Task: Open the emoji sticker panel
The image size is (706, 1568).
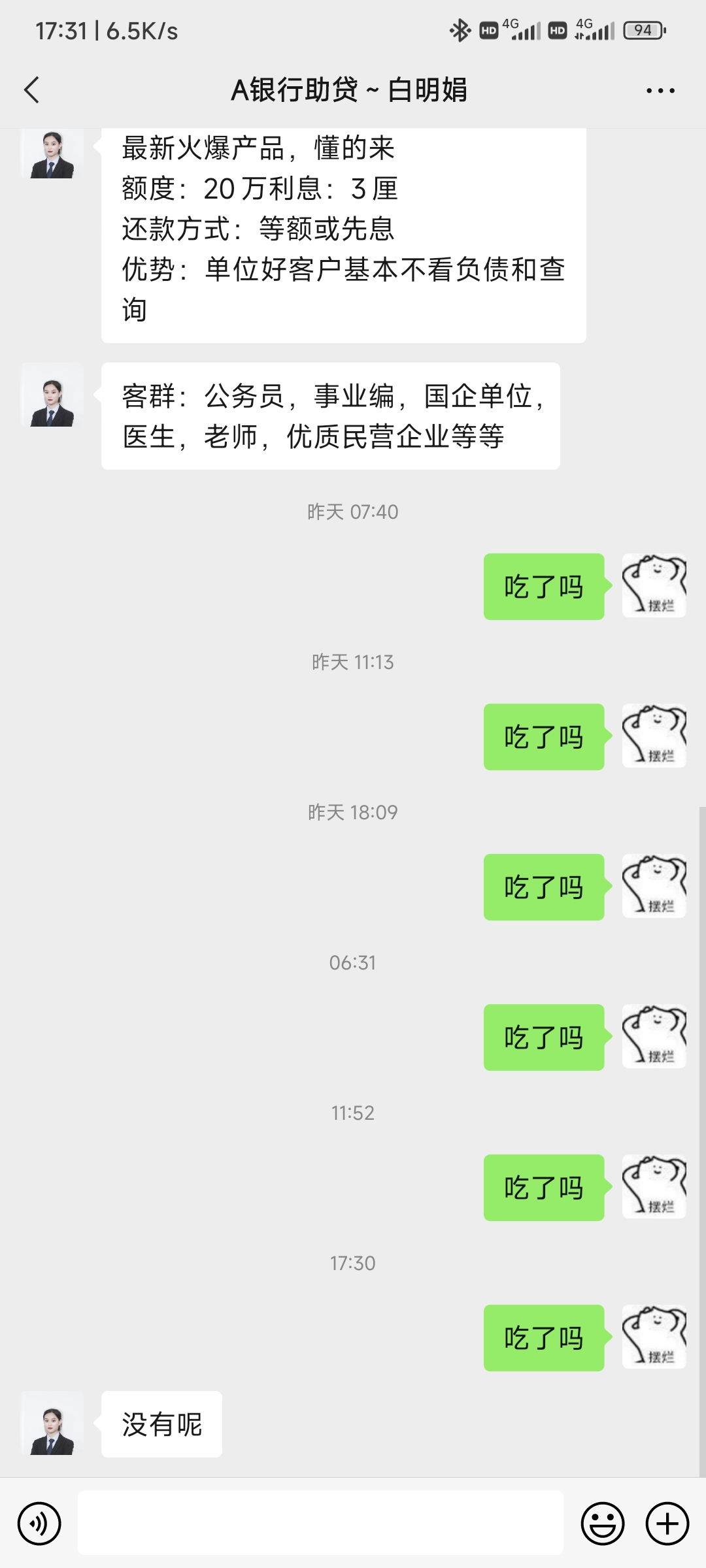Action: [x=602, y=1524]
